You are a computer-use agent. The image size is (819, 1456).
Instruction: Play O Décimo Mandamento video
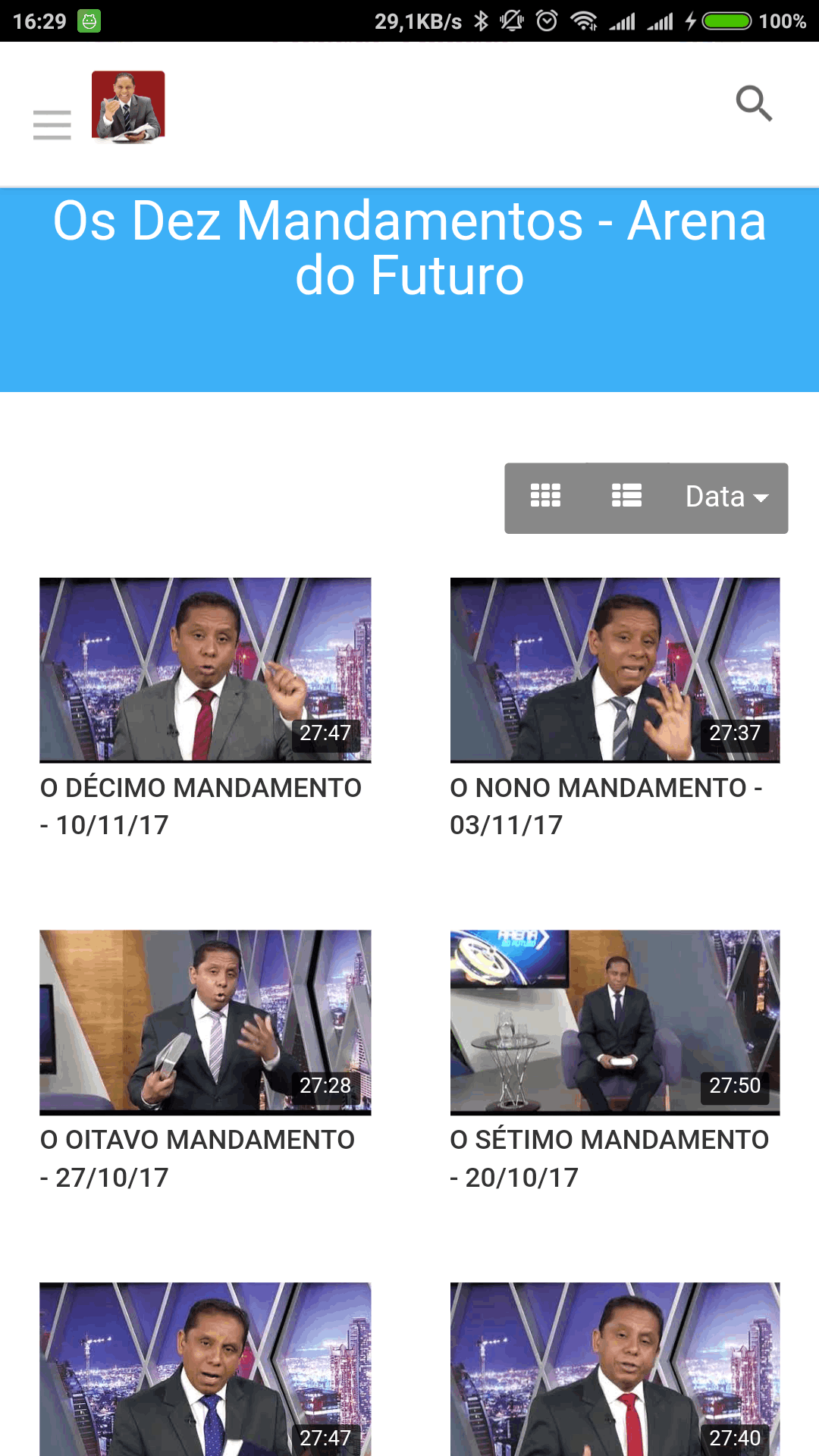pos(206,670)
